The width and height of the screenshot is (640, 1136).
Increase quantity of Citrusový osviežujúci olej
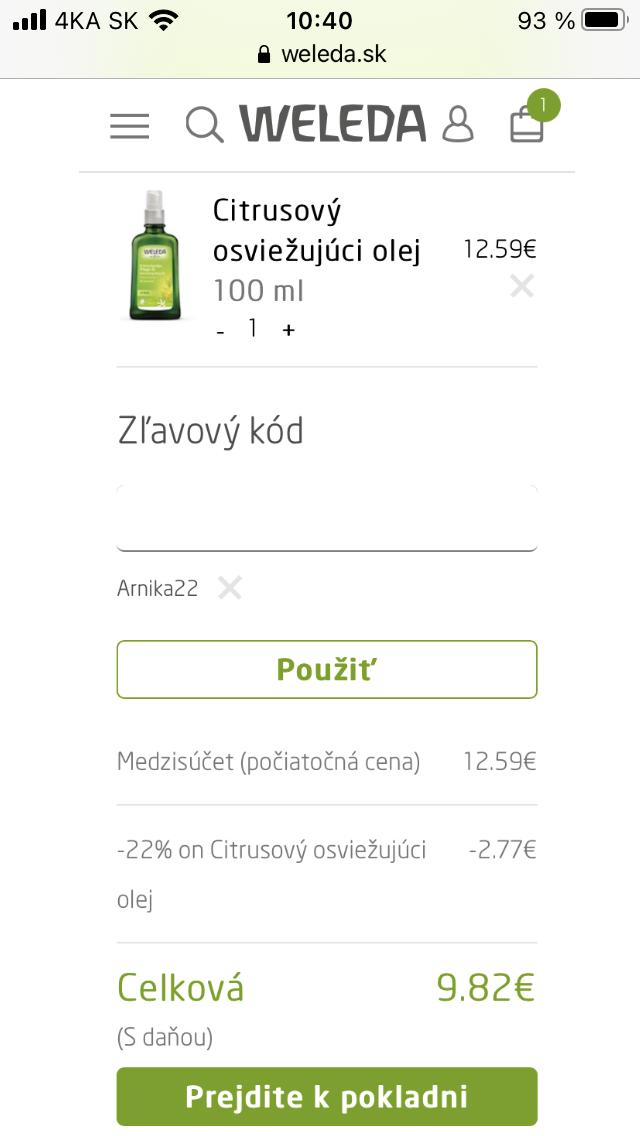[289, 330]
